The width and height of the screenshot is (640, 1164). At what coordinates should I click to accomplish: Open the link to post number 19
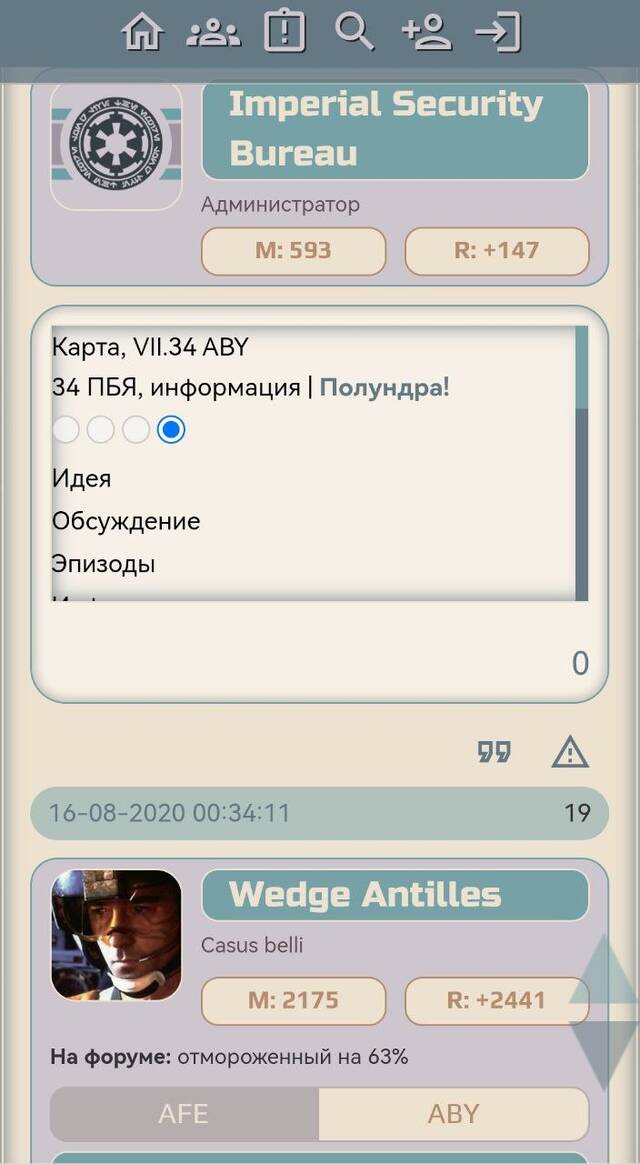click(x=577, y=812)
